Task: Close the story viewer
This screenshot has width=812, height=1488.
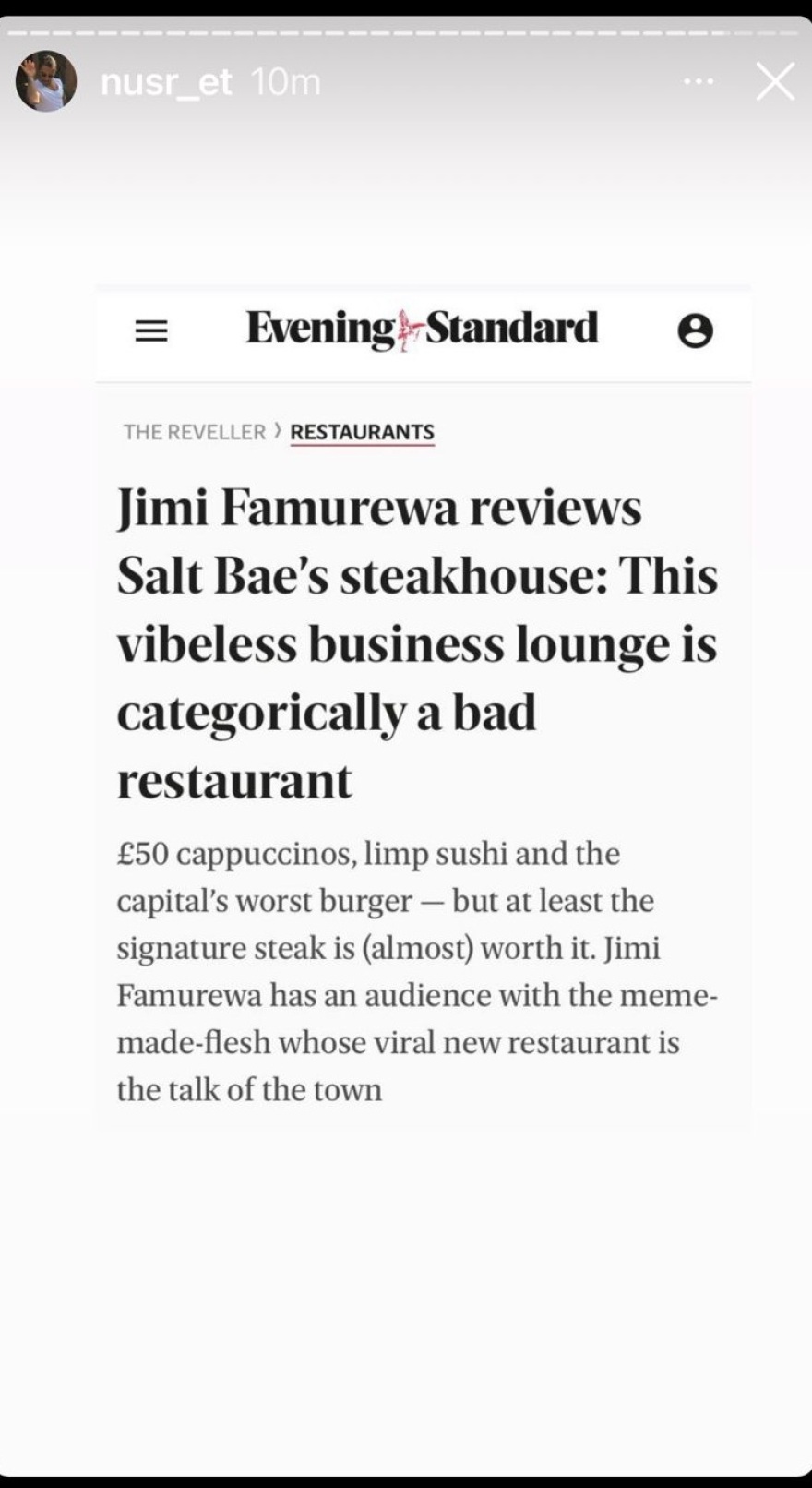Action: (774, 82)
